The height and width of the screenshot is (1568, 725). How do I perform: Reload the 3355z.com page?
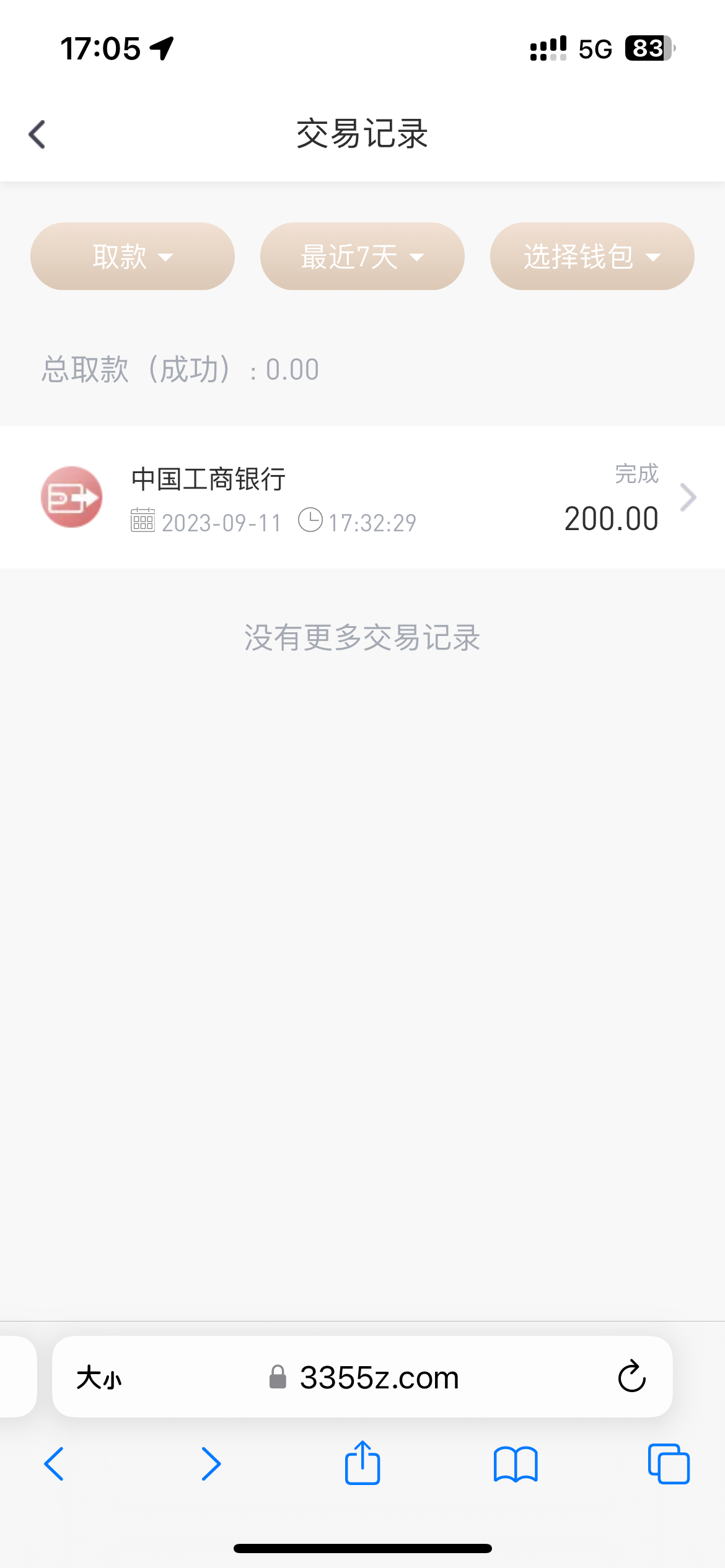tap(631, 1377)
